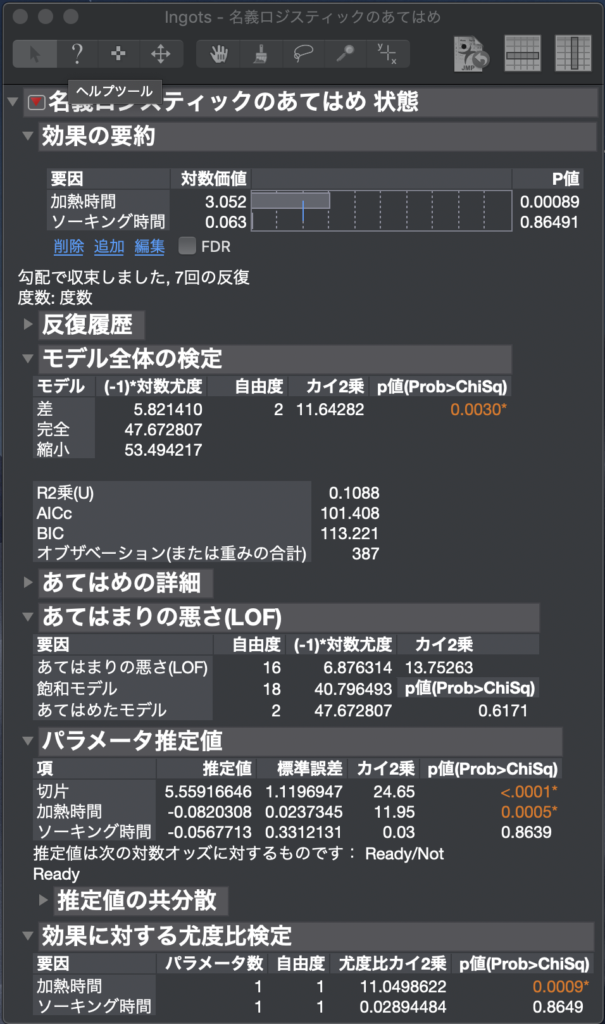Screen dimensions: 605x1024
Task: Pick the selection crosshair tool
Action: (x=118, y=54)
